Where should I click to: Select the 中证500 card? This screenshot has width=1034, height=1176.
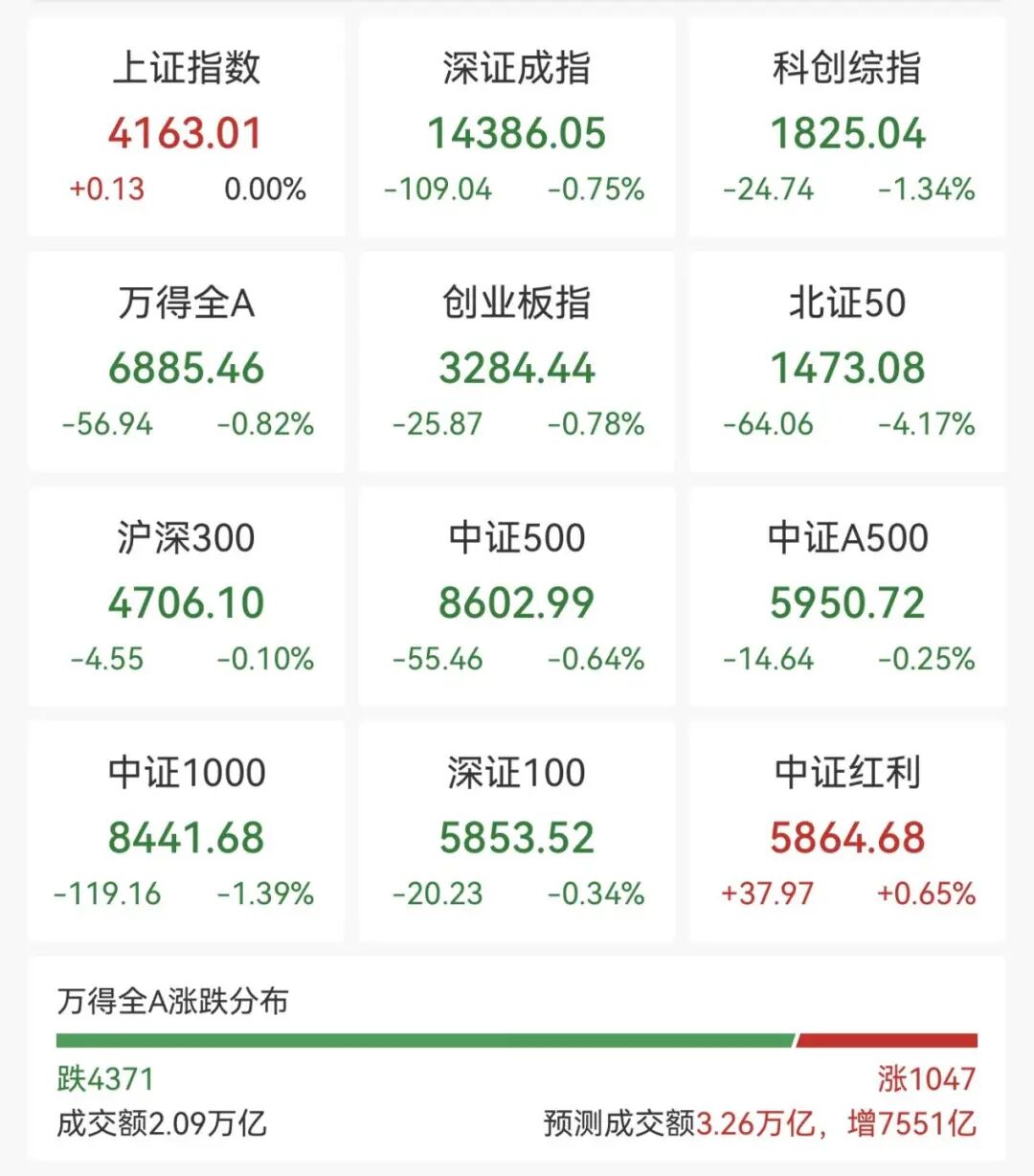pos(517,597)
